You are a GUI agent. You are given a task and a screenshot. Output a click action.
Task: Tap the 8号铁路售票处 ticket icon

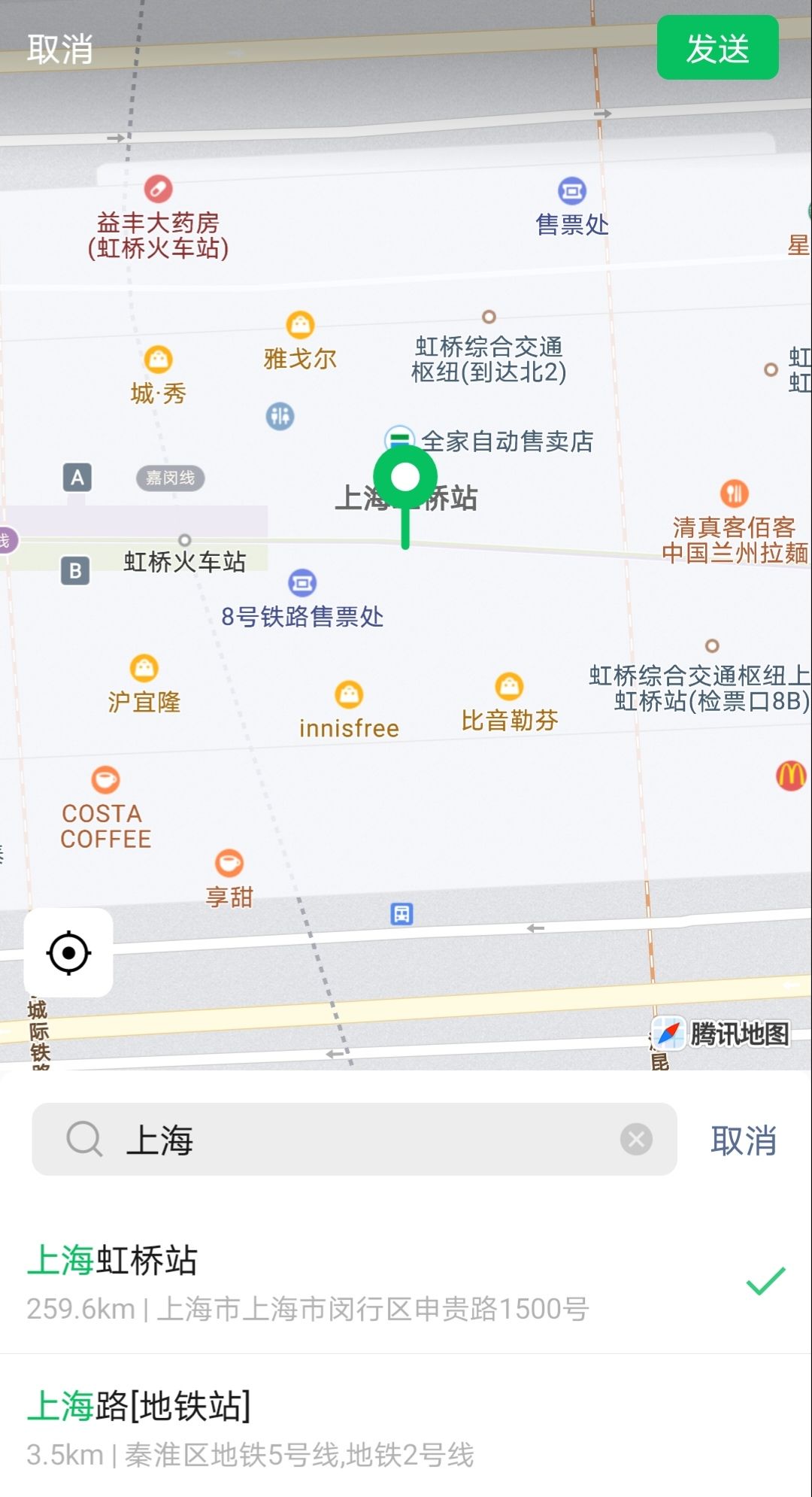point(302,583)
